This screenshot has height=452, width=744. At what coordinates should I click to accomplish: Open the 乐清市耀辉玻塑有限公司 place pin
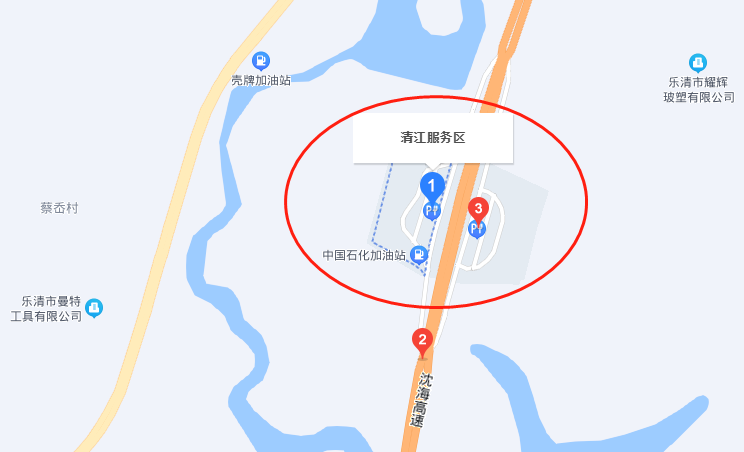coord(698,62)
